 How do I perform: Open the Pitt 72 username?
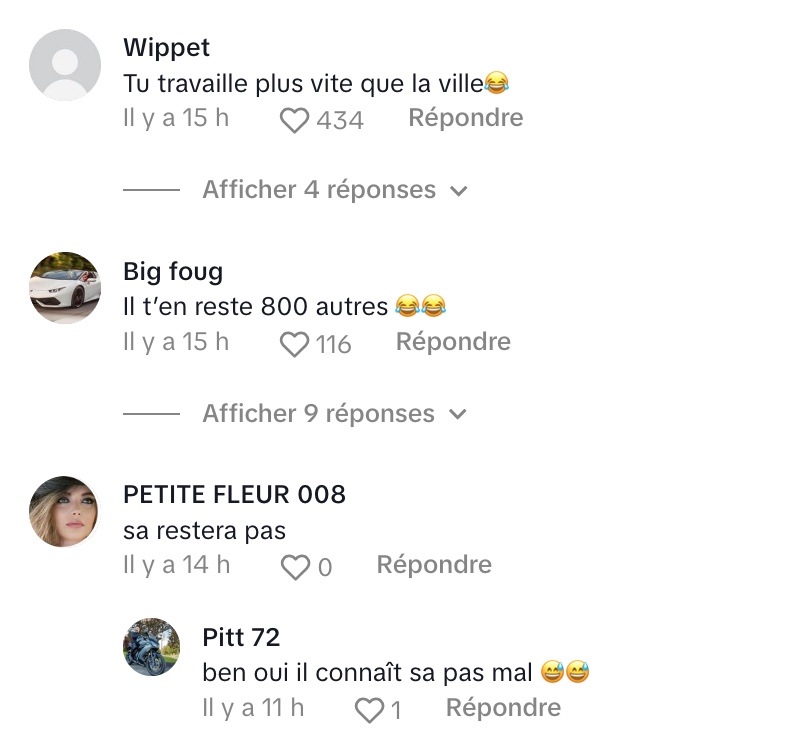[x=241, y=638]
